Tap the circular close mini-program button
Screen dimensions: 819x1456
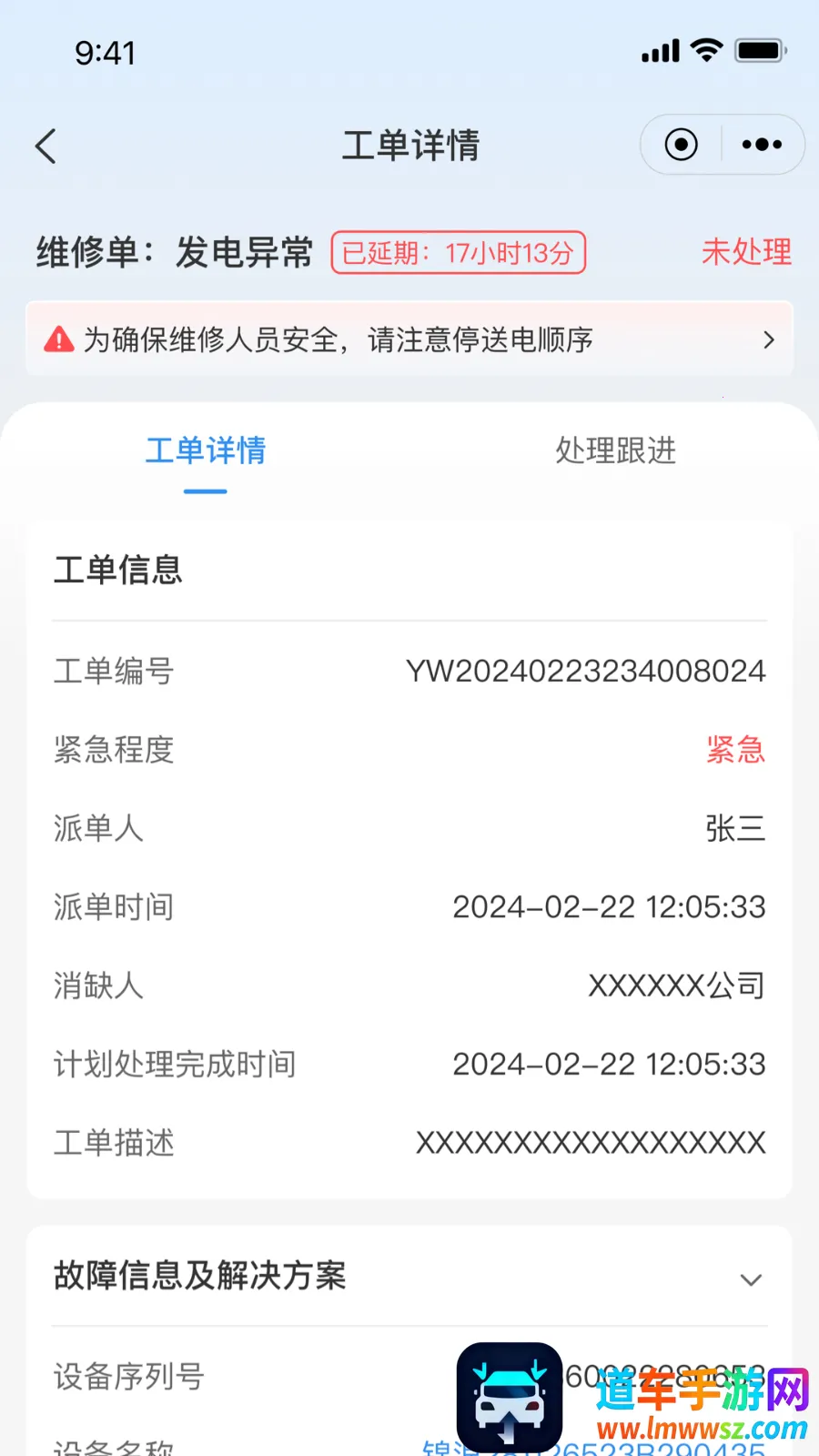tap(681, 145)
